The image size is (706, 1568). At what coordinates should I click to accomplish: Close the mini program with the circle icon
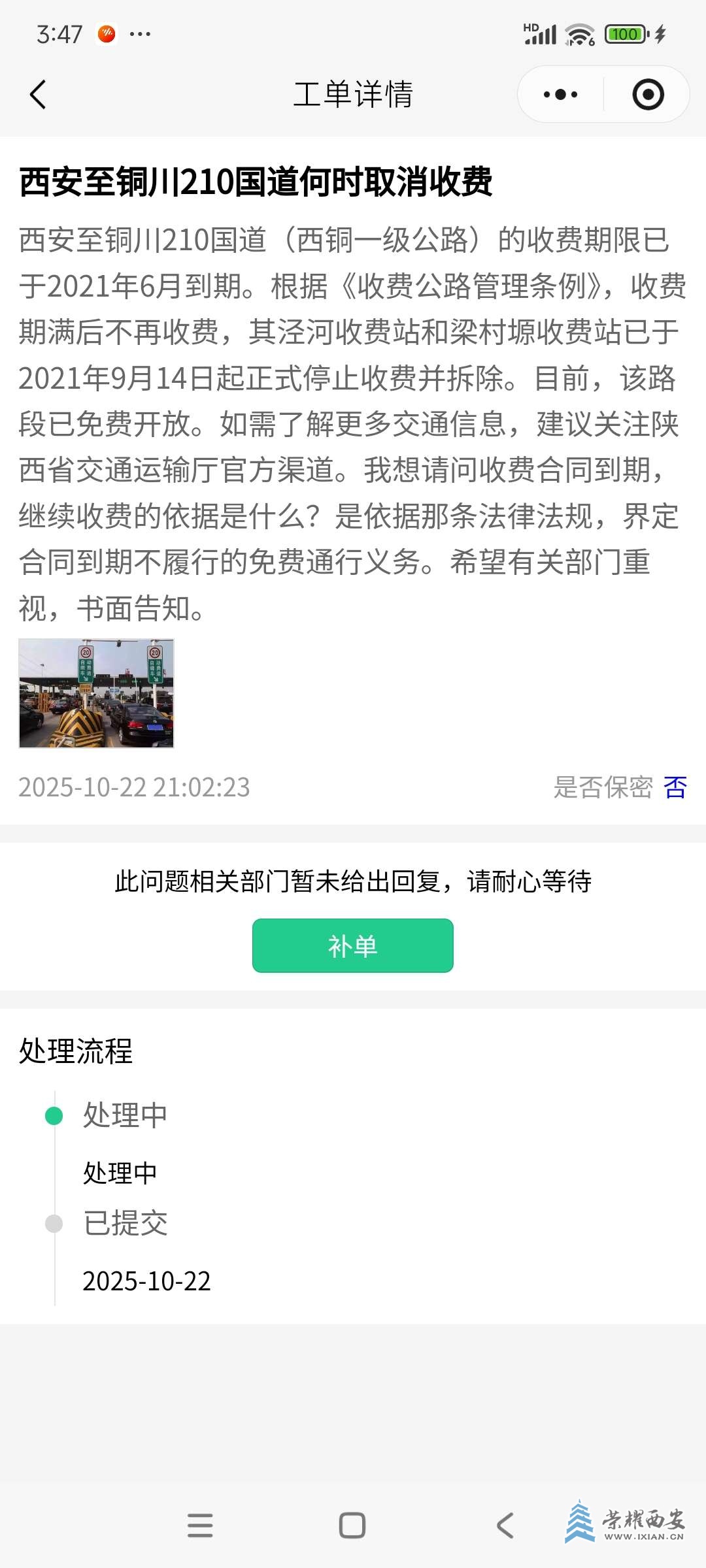coord(648,95)
